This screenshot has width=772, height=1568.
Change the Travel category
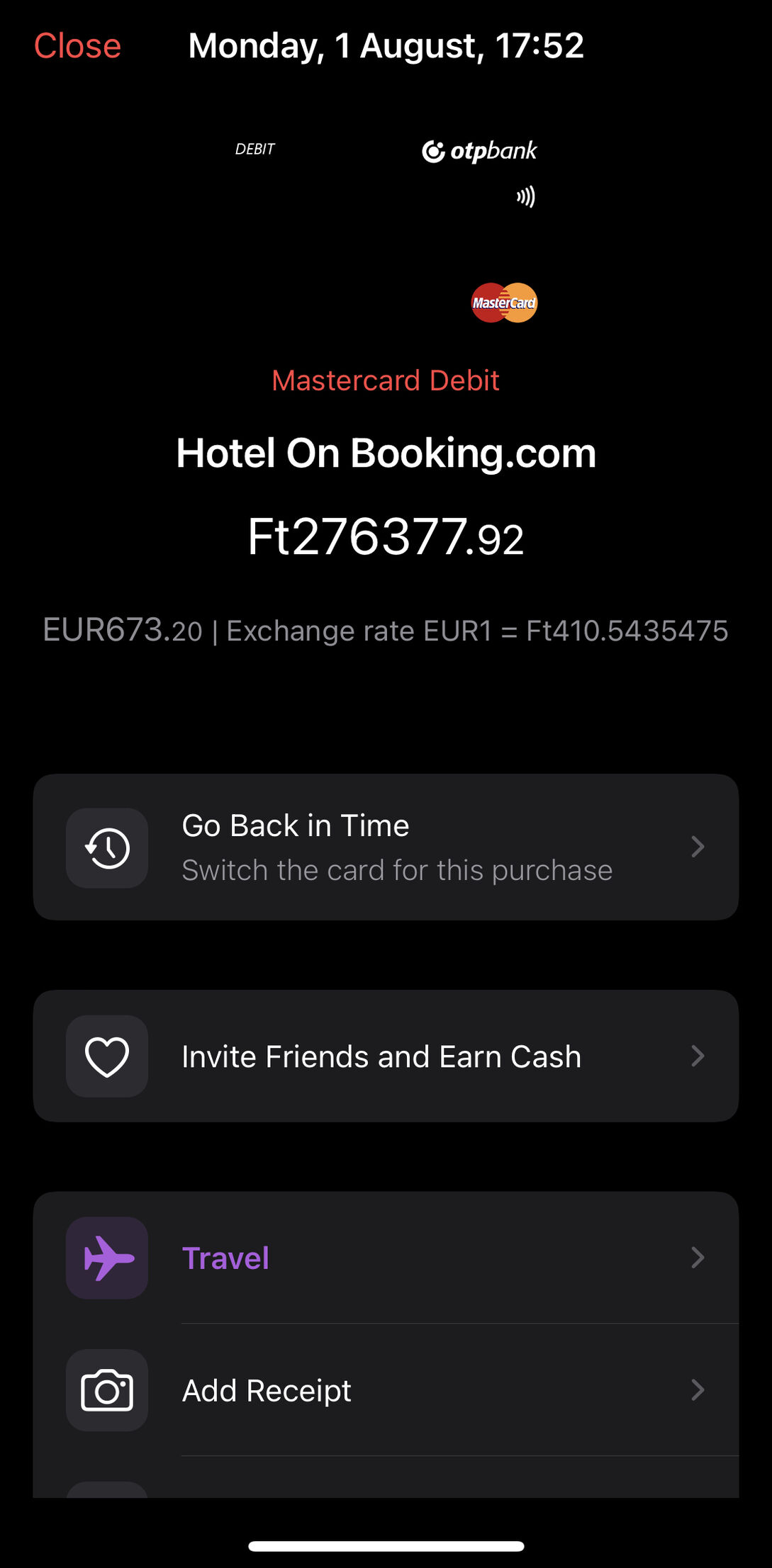click(386, 1258)
